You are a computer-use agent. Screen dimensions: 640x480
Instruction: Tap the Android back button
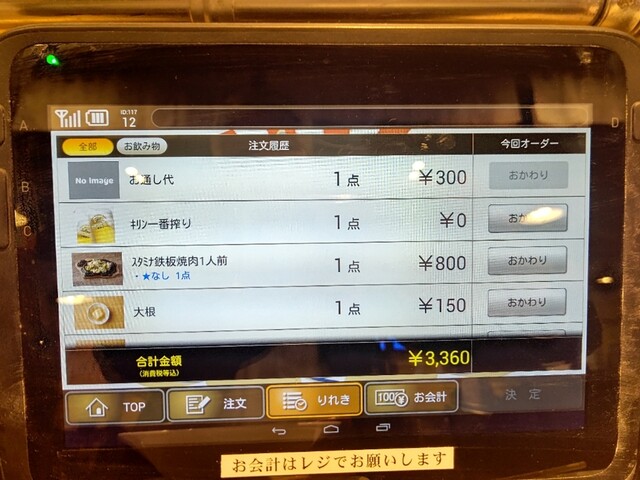click(279, 431)
